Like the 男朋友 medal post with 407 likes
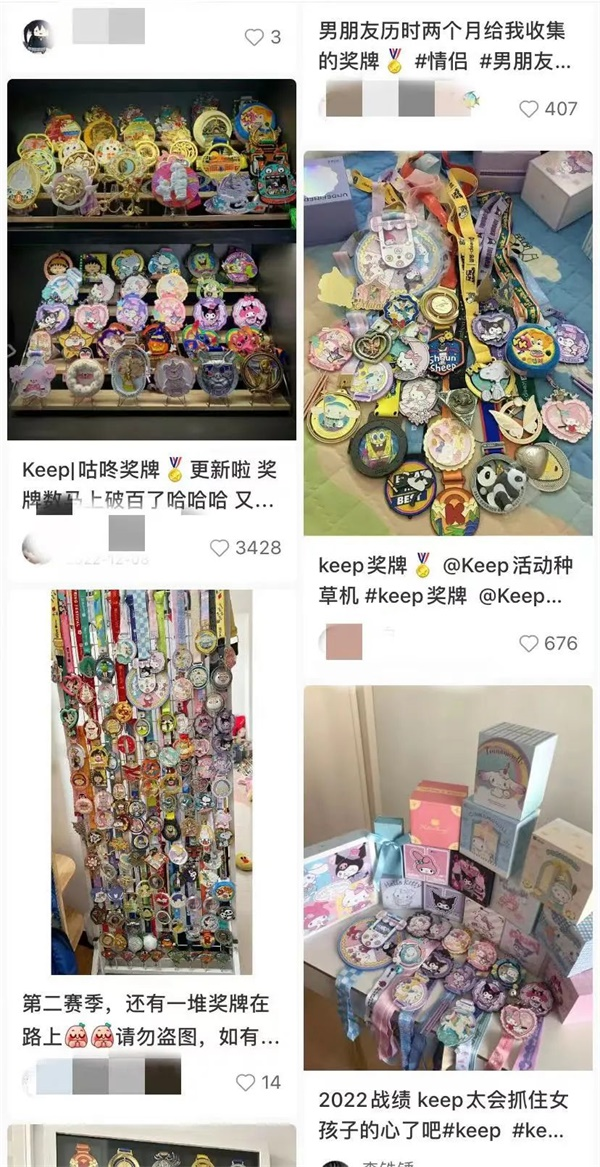600x1167 pixels. tap(530, 109)
